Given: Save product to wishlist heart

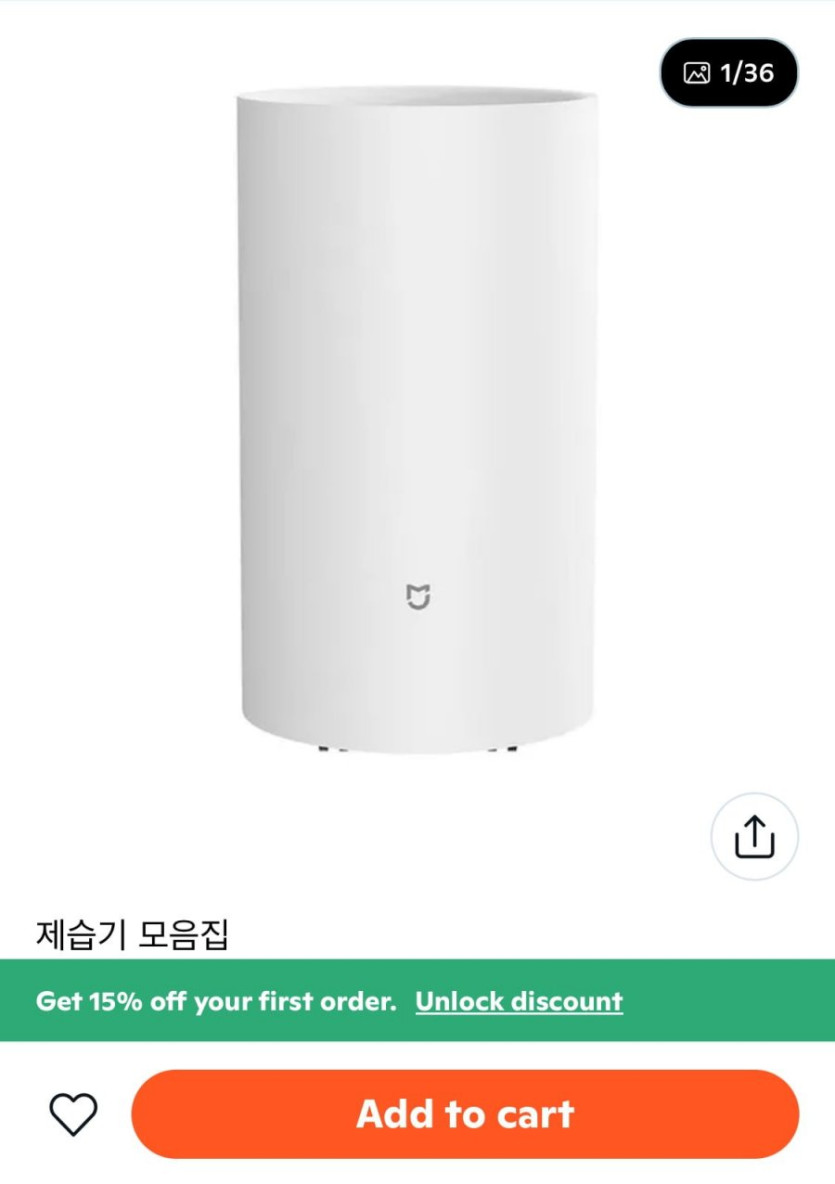Looking at the screenshot, I should pyautogui.click(x=73, y=1114).
